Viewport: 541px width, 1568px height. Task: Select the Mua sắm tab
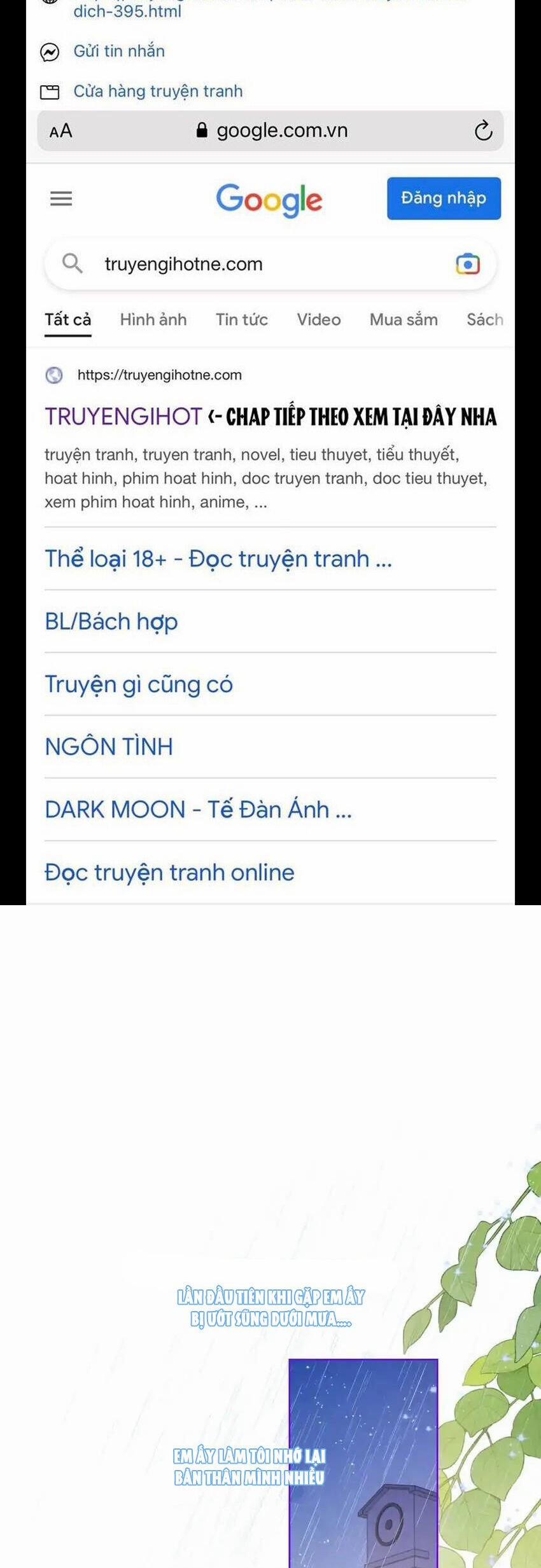pos(403,319)
